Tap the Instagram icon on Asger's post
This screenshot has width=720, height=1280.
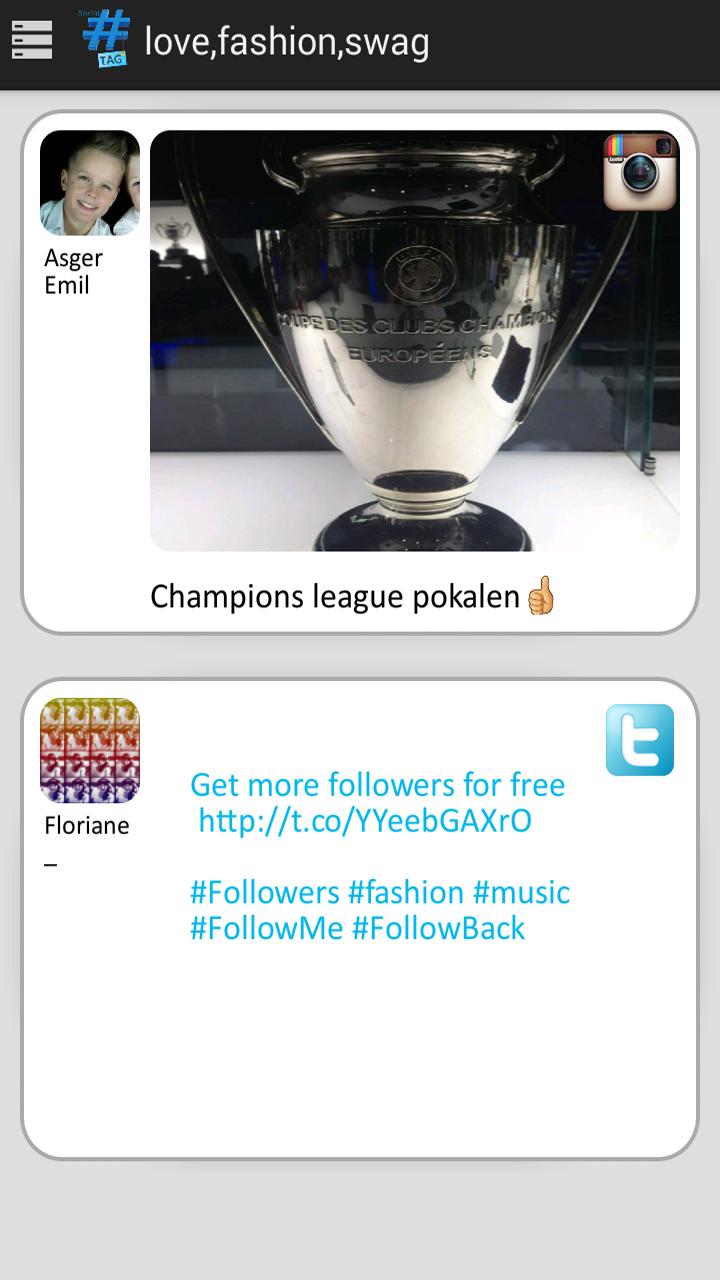pos(640,172)
